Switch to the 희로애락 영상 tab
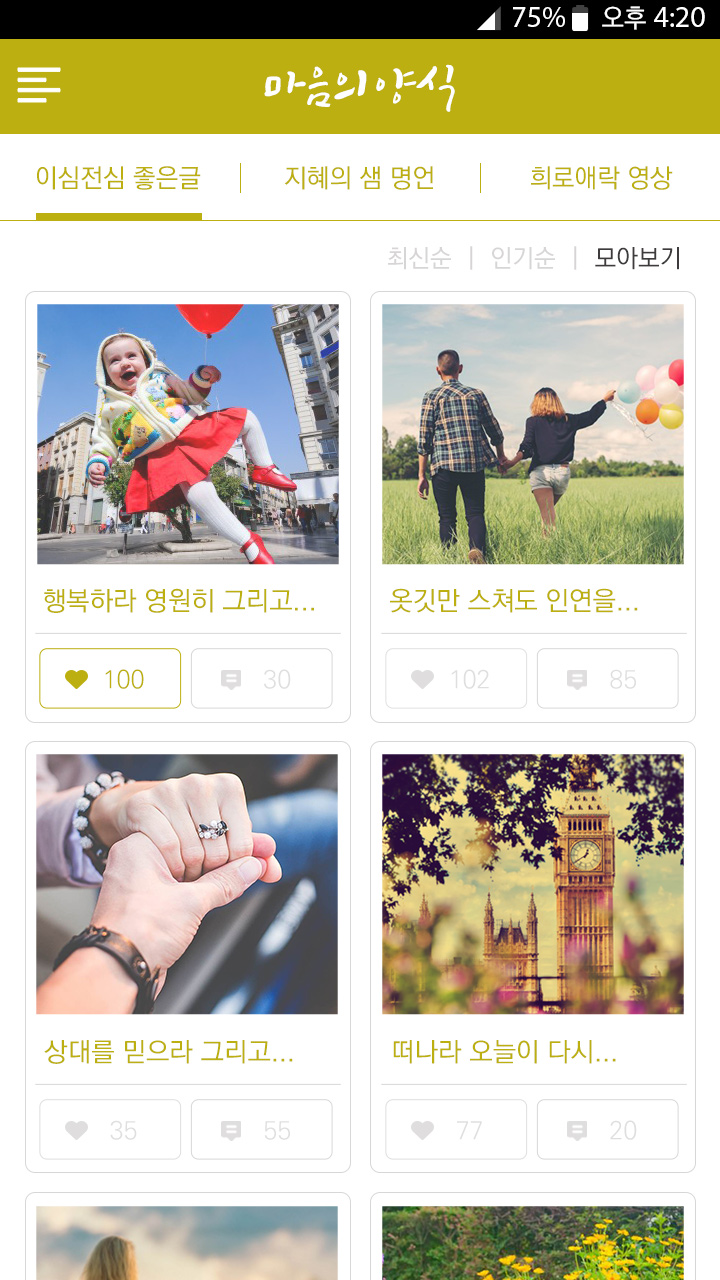 point(600,178)
